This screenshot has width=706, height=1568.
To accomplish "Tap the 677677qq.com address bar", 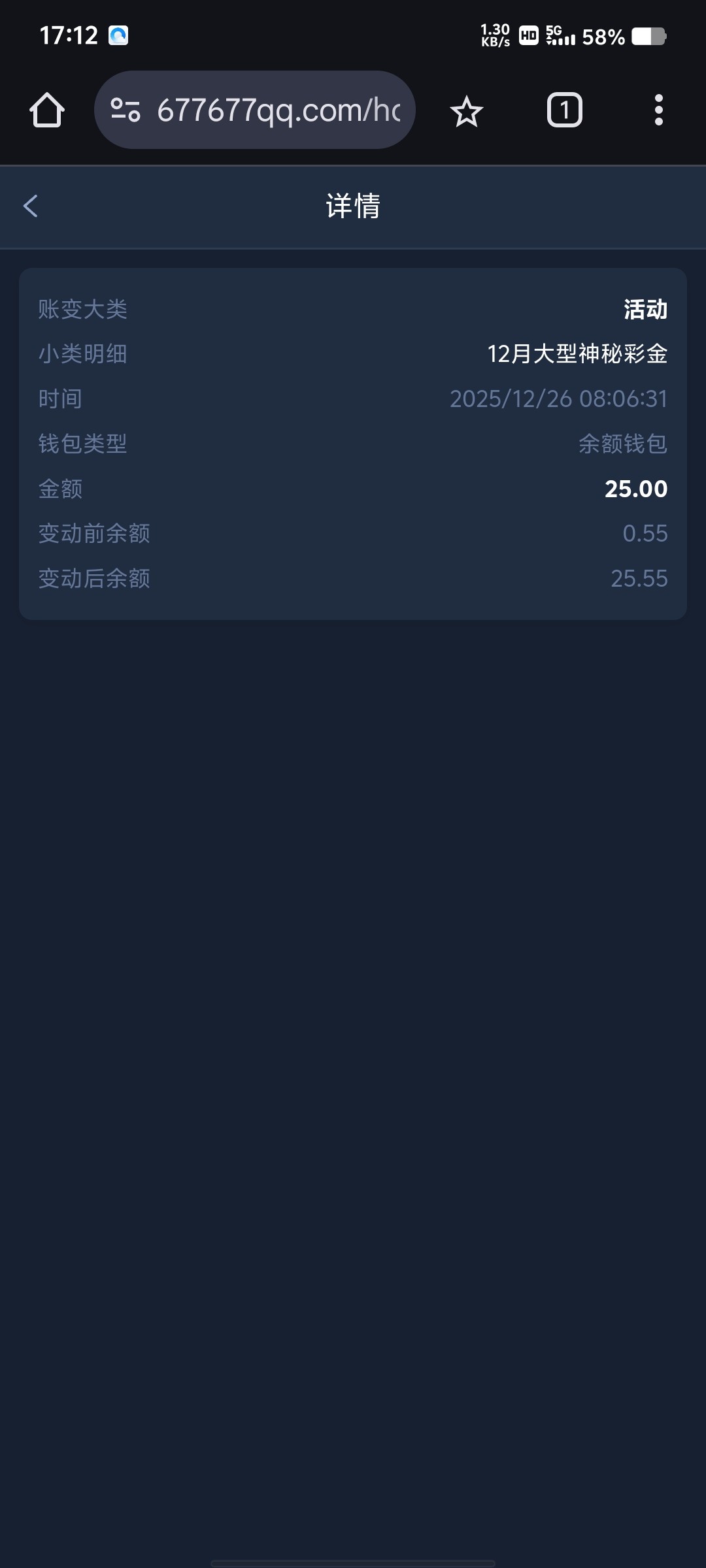I will pos(278,110).
